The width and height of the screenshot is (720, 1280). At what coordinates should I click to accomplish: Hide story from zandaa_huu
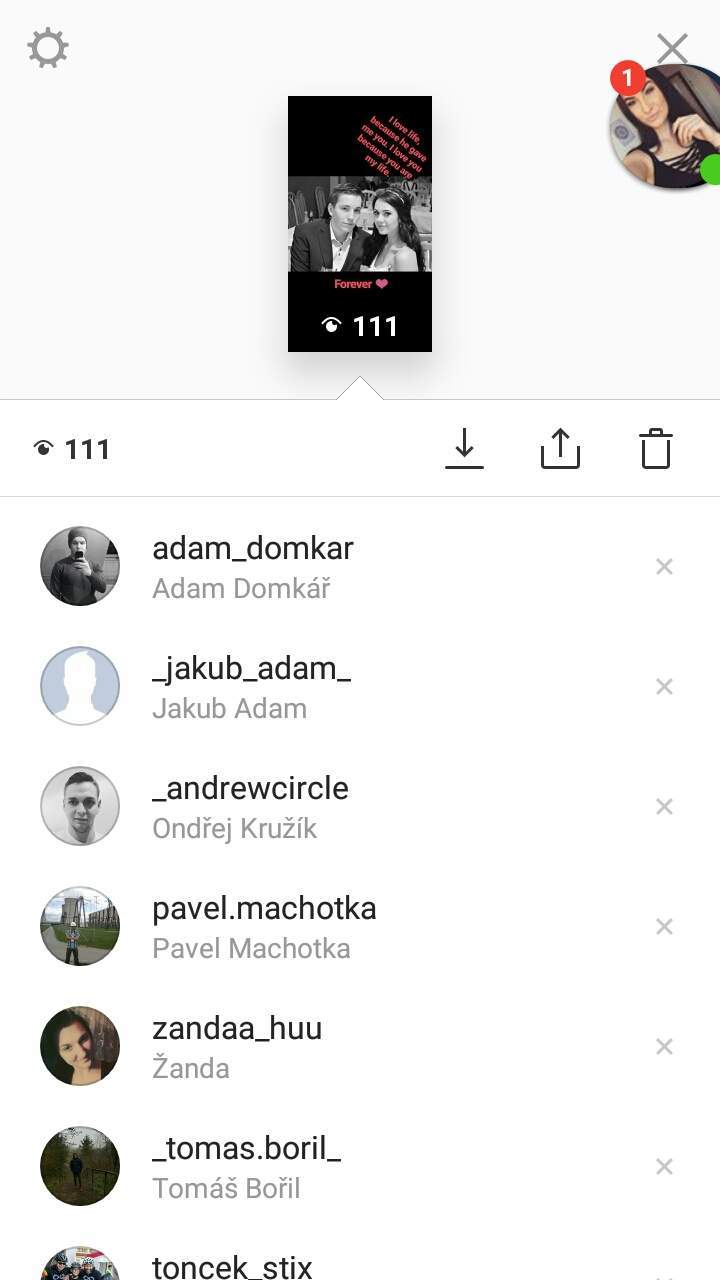click(x=664, y=1047)
